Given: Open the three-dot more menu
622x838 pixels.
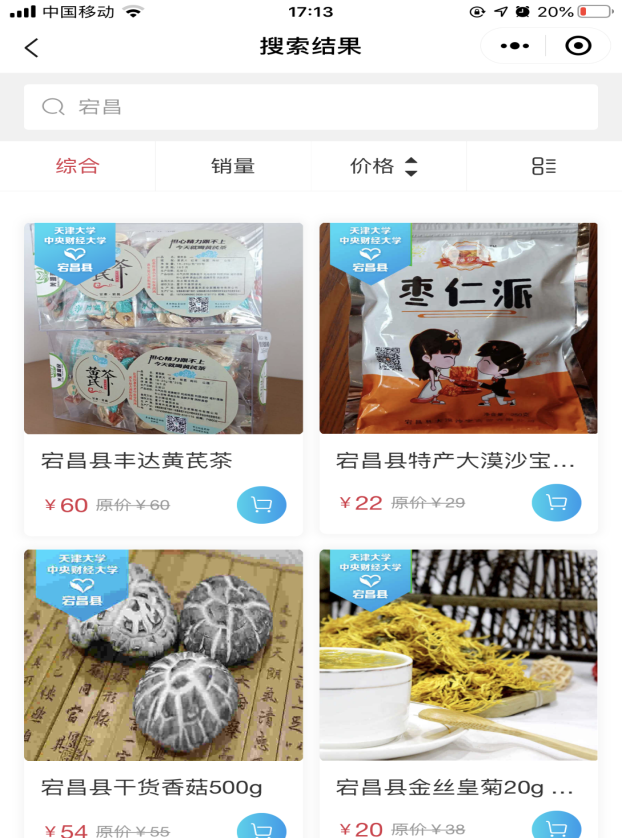Looking at the screenshot, I should [x=514, y=46].
